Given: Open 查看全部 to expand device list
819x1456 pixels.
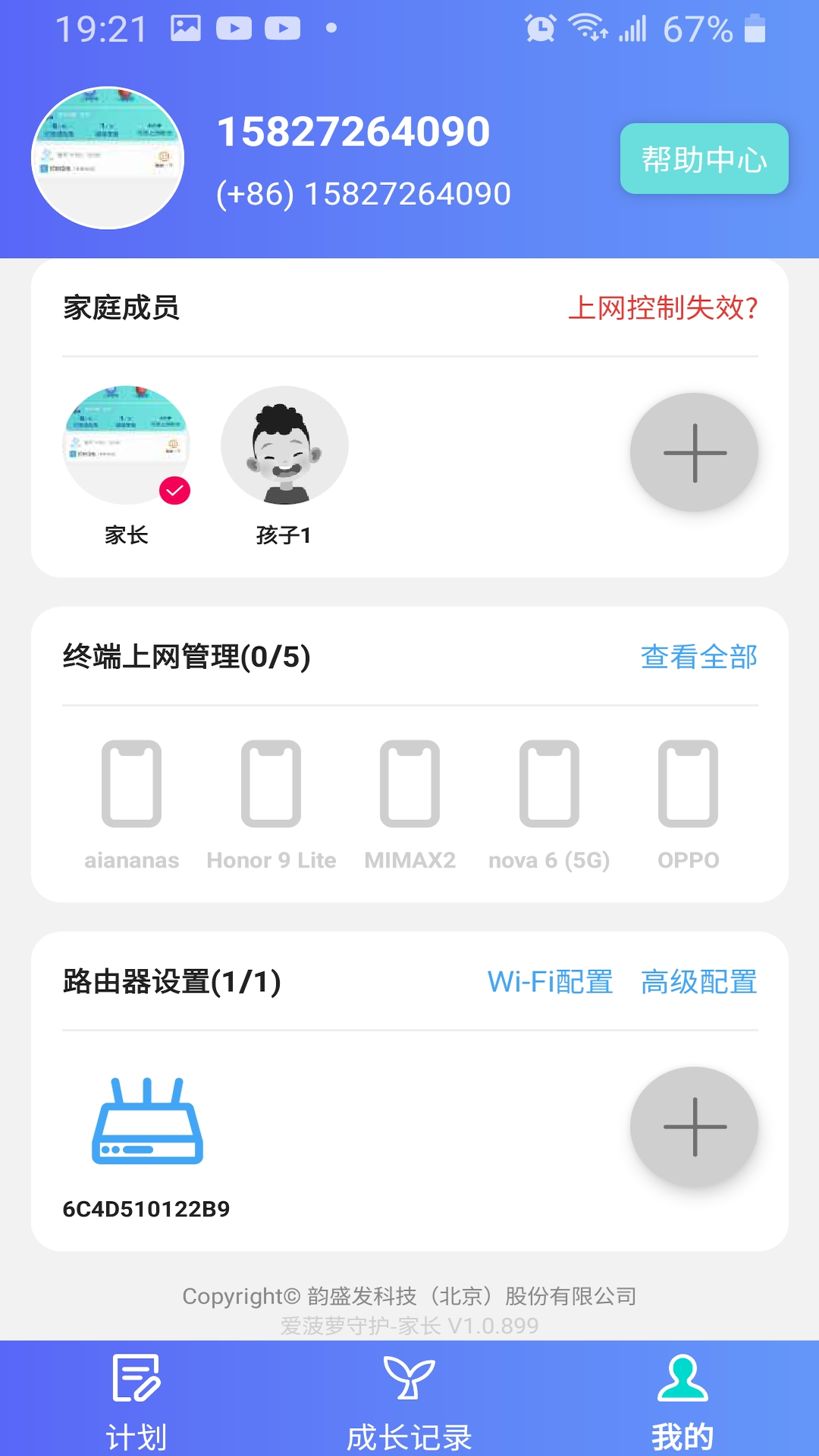Looking at the screenshot, I should (698, 658).
